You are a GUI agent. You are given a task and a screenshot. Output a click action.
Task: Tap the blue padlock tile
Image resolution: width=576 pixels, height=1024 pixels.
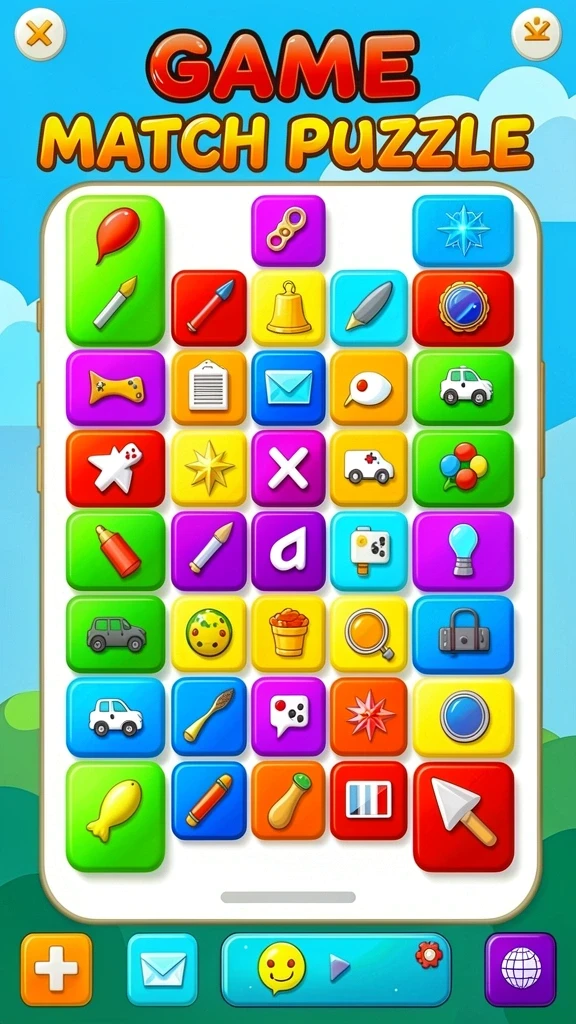(463, 634)
